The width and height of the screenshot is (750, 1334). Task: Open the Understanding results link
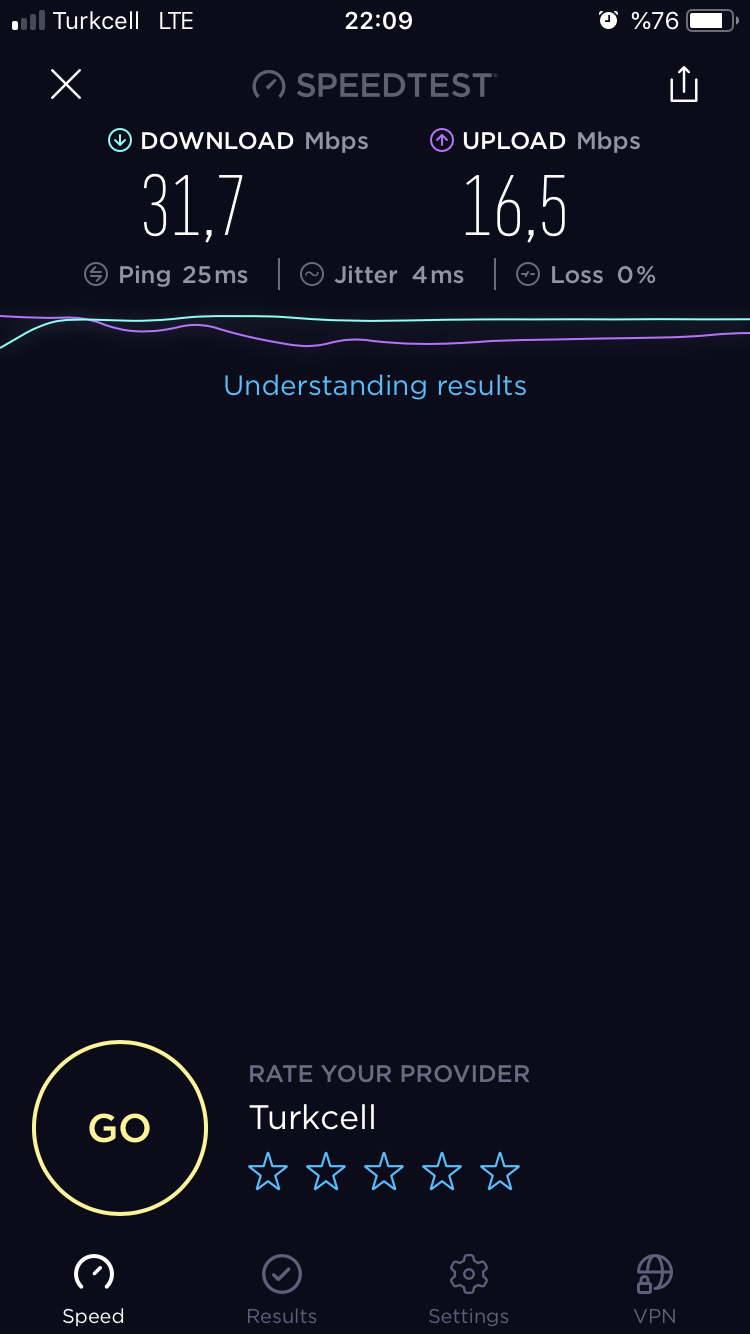(x=375, y=386)
